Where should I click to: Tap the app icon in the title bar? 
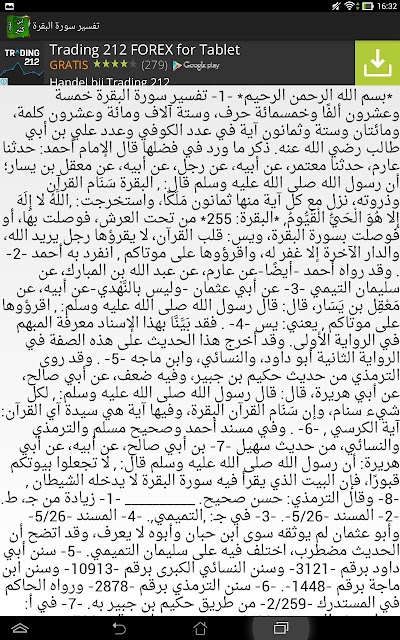18,27
